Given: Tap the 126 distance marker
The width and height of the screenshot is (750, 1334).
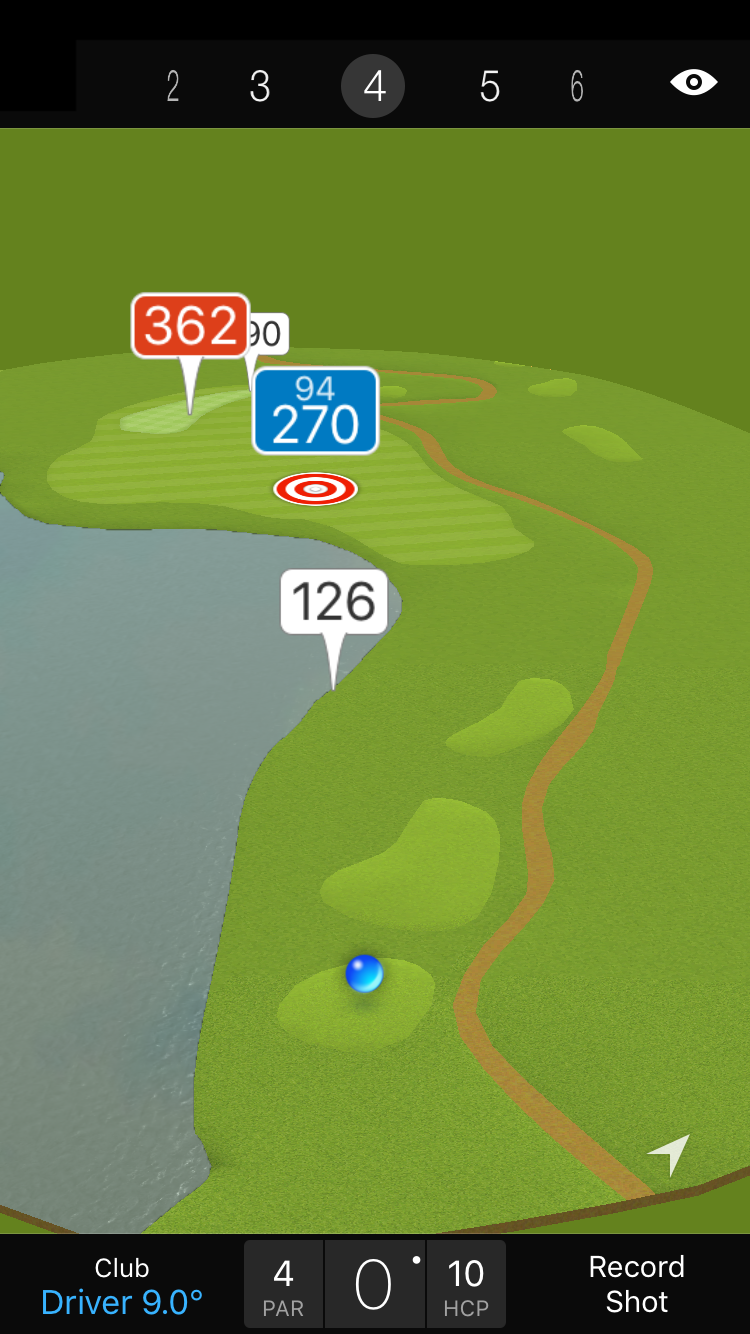Looking at the screenshot, I should (333, 602).
